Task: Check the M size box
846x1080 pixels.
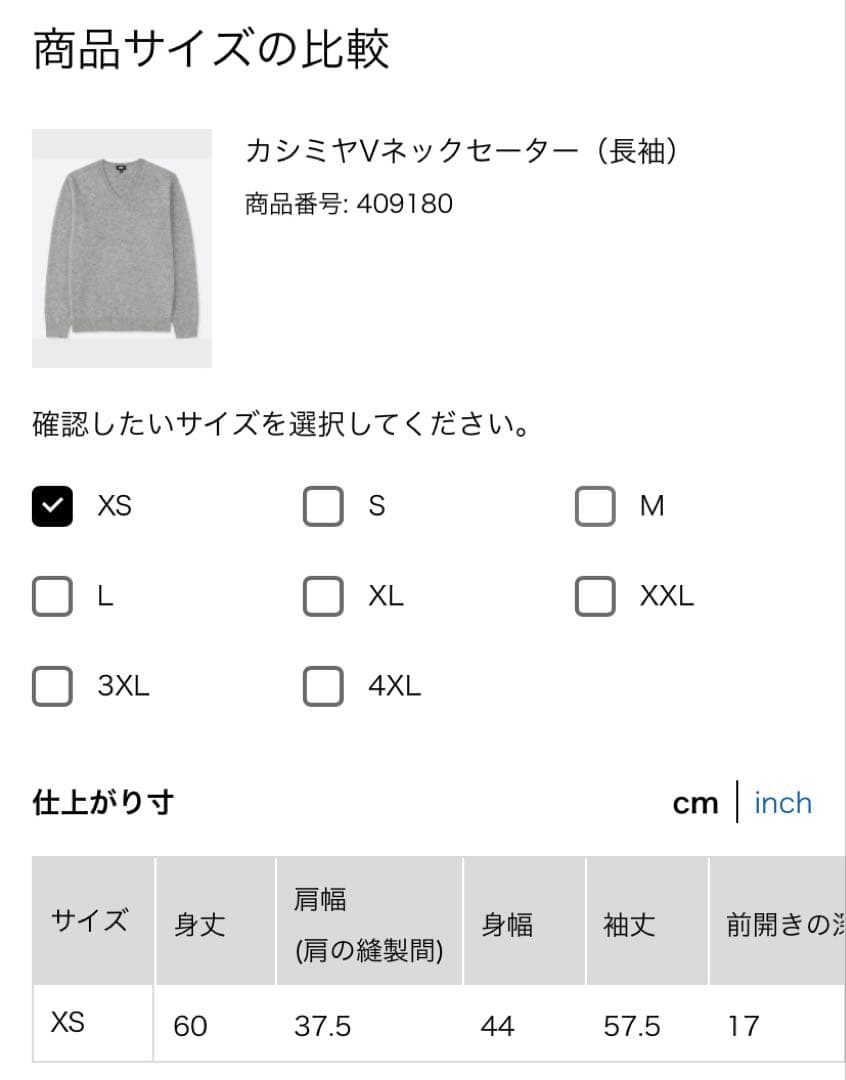Action: pyautogui.click(x=595, y=506)
